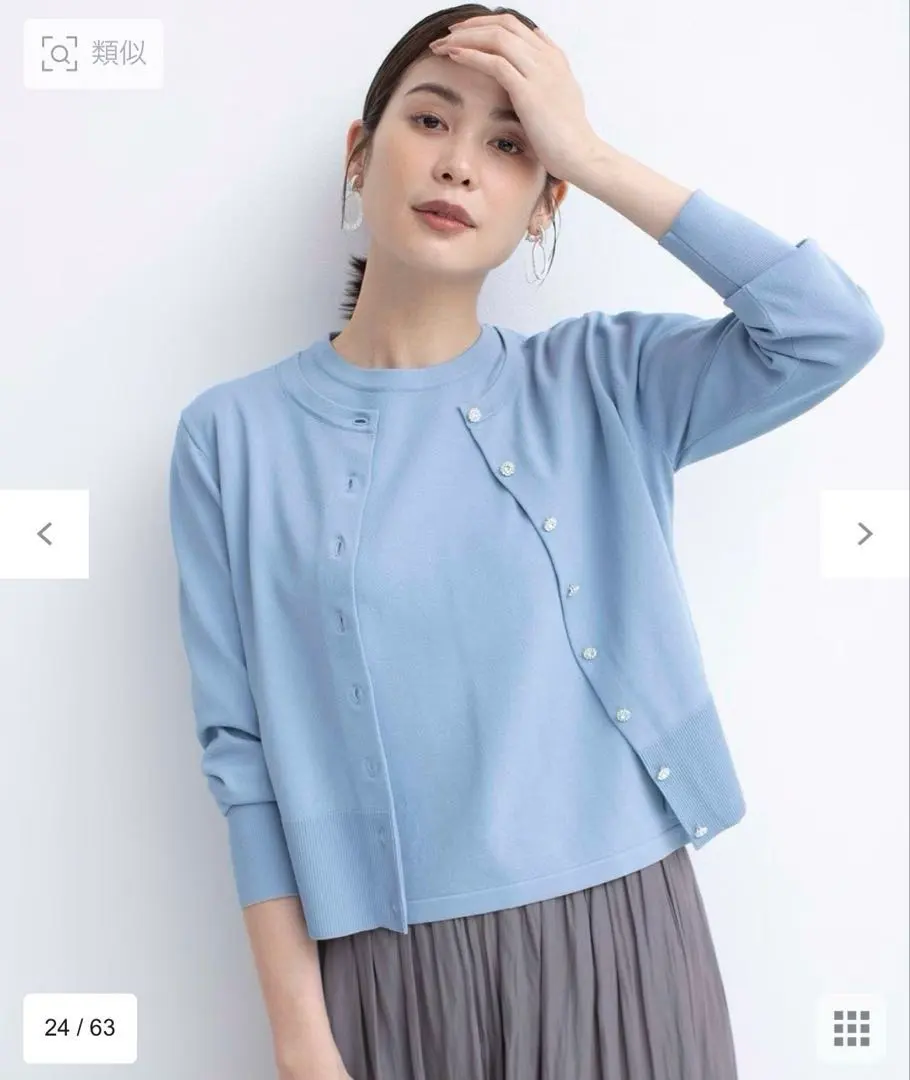This screenshot has width=910, height=1080.
Task: Search for similar items with 類似 button
Action: point(94,54)
